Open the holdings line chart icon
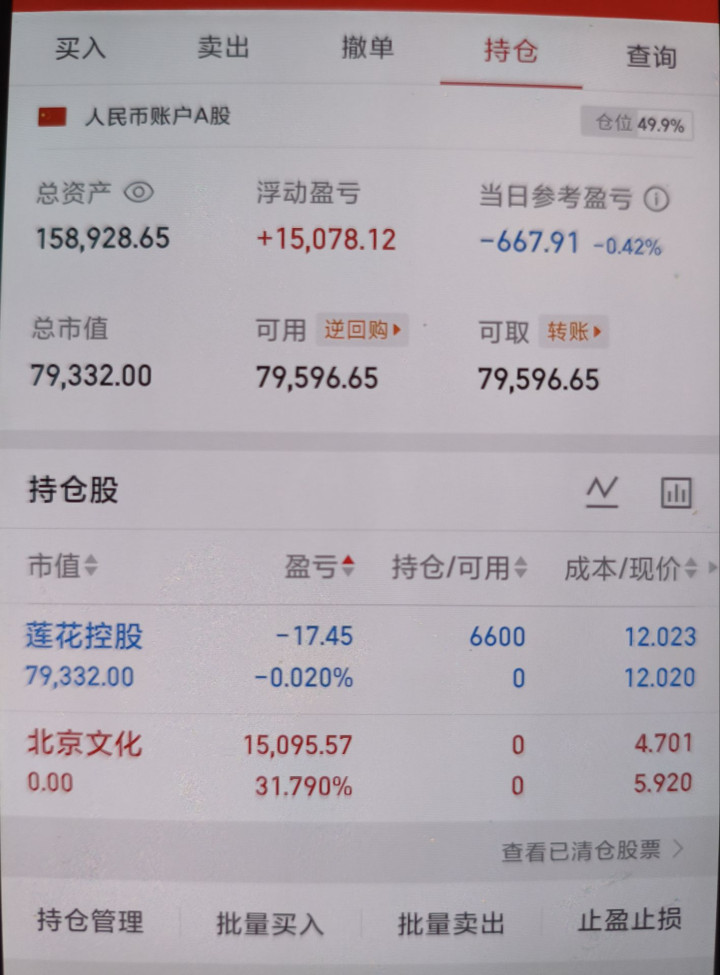720x975 pixels. click(602, 492)
